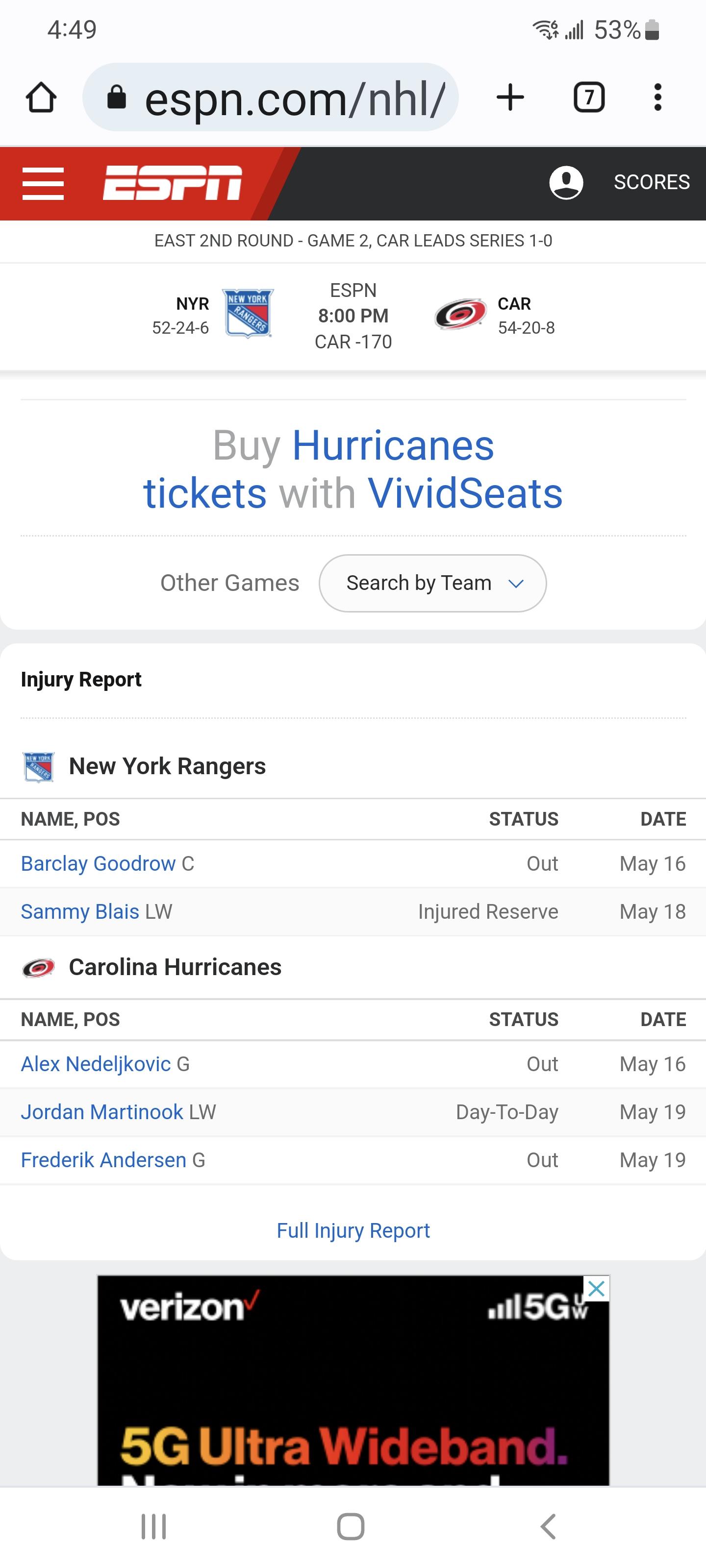This screenshot has width=706, height=1568.
Task: Tap the browser home button
Action: (41, 98)
